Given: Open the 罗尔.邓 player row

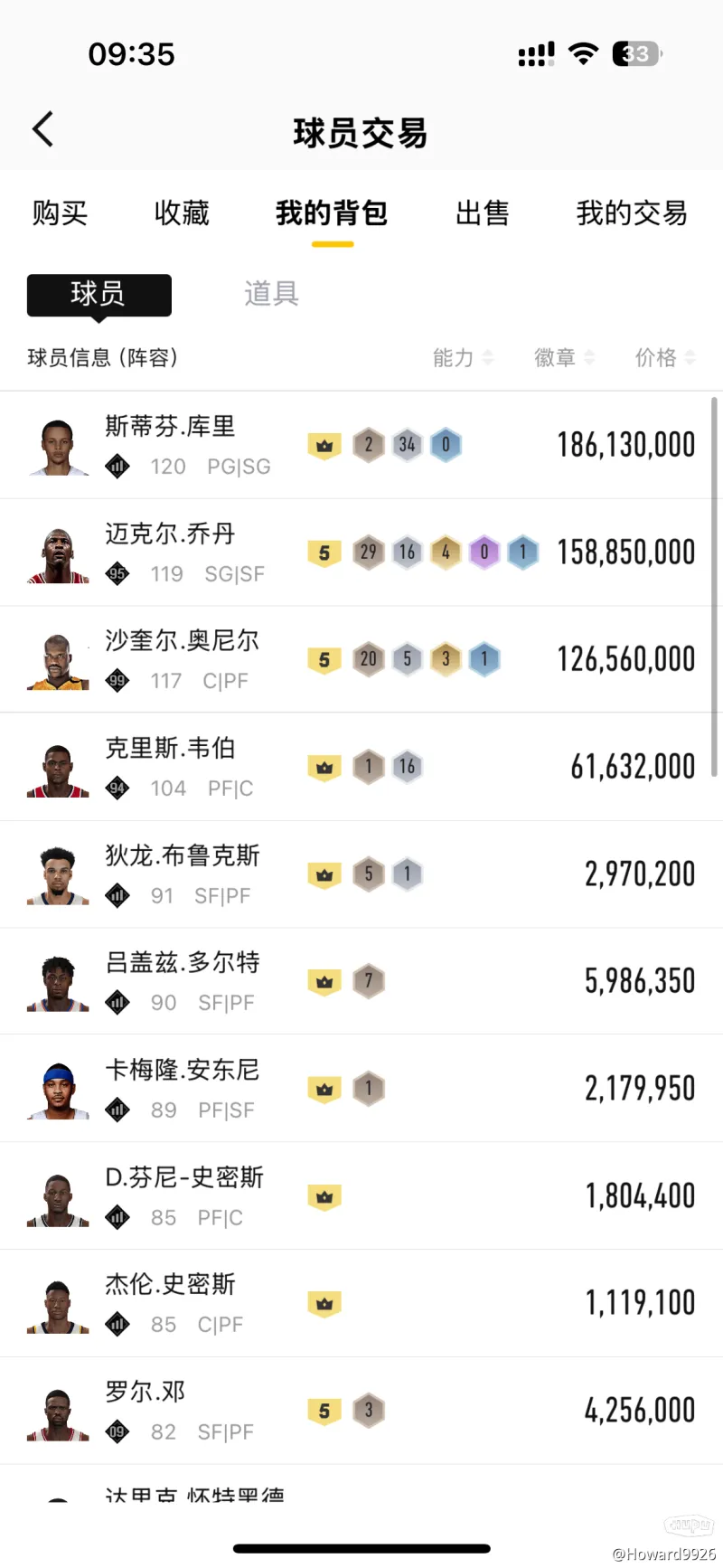Looking at the screenshot, I should point(361,1411).
